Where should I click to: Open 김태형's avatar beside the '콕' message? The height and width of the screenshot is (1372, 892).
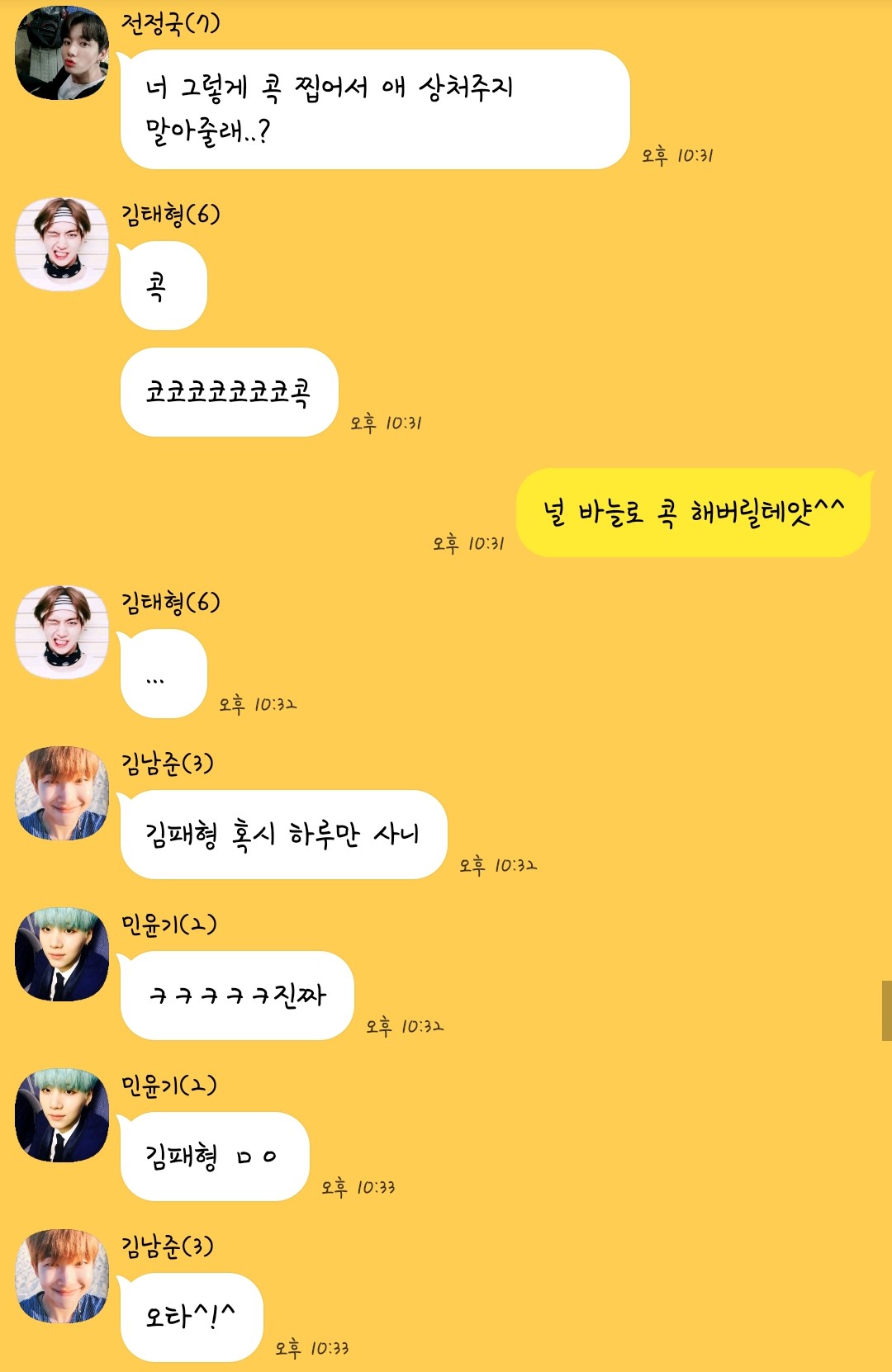[62, 244]
